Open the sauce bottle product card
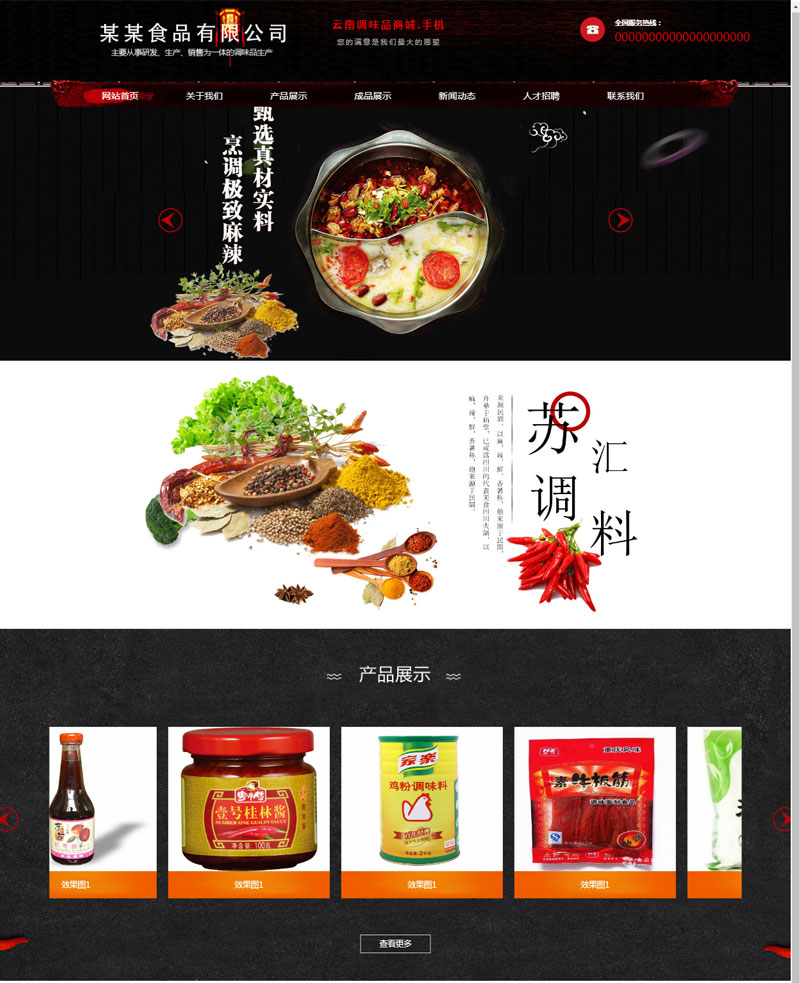 pos(102,810)
